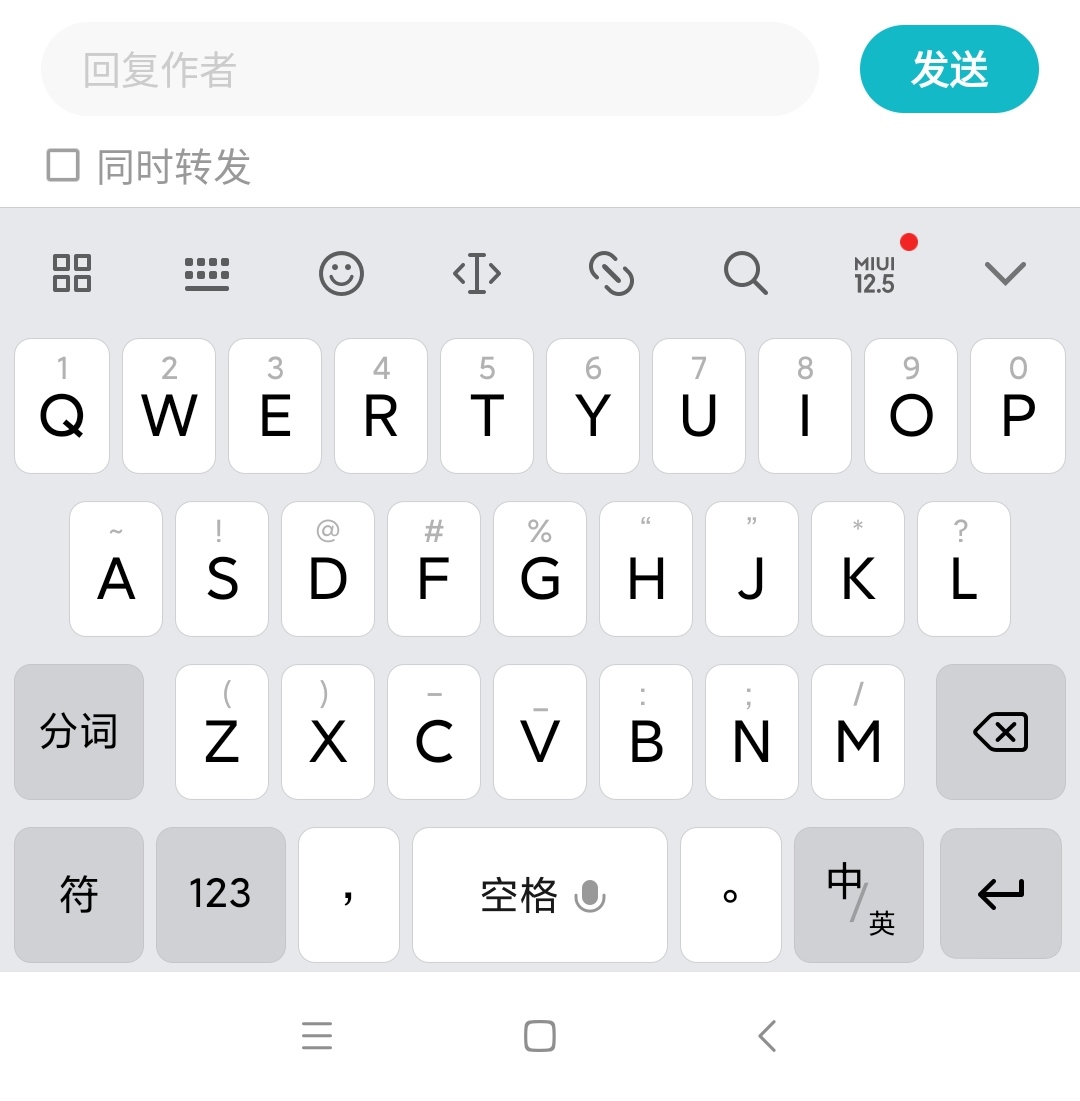Check the 同时转发 checkbox
1080x1101 pixels.
click(63, 167)
